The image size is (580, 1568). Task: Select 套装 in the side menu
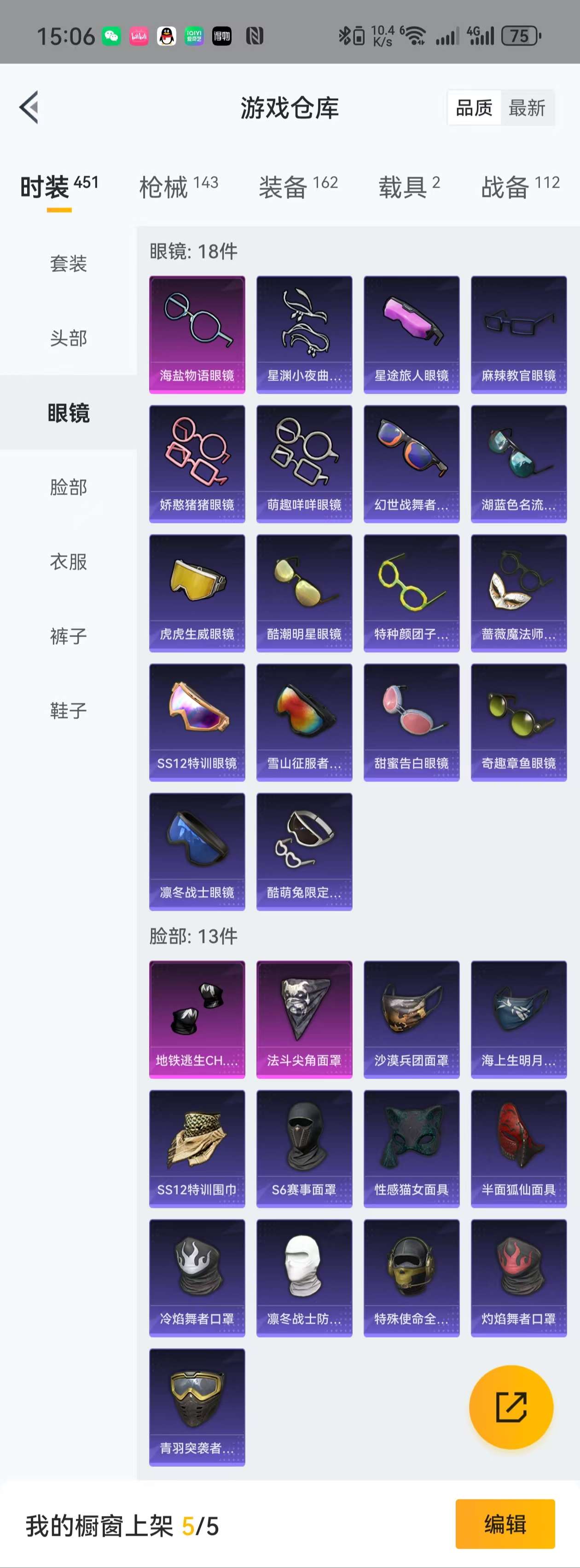pyautogui.click(x=68, y=264)
